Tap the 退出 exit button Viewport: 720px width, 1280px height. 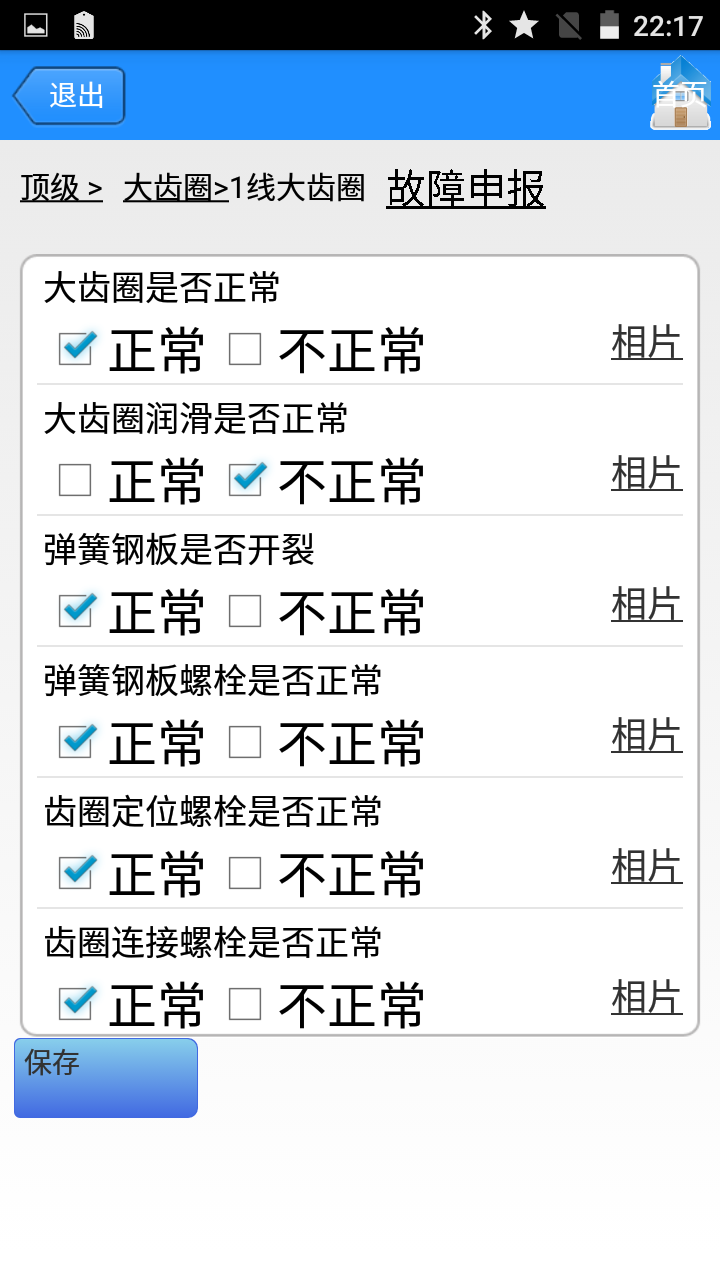[x=70, y=96]
